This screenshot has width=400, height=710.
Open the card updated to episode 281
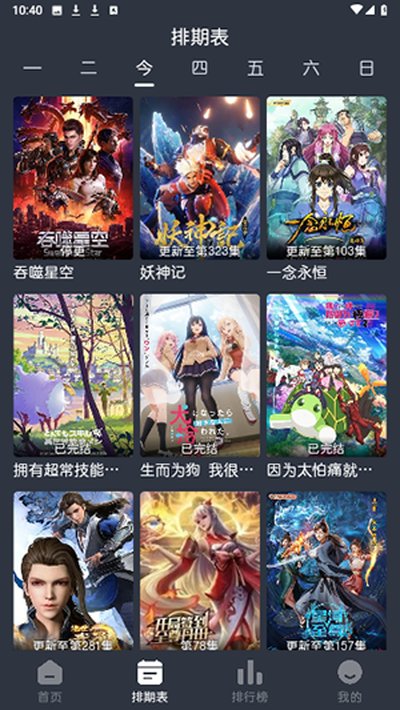pyautogui.click(x=73, y=571)
